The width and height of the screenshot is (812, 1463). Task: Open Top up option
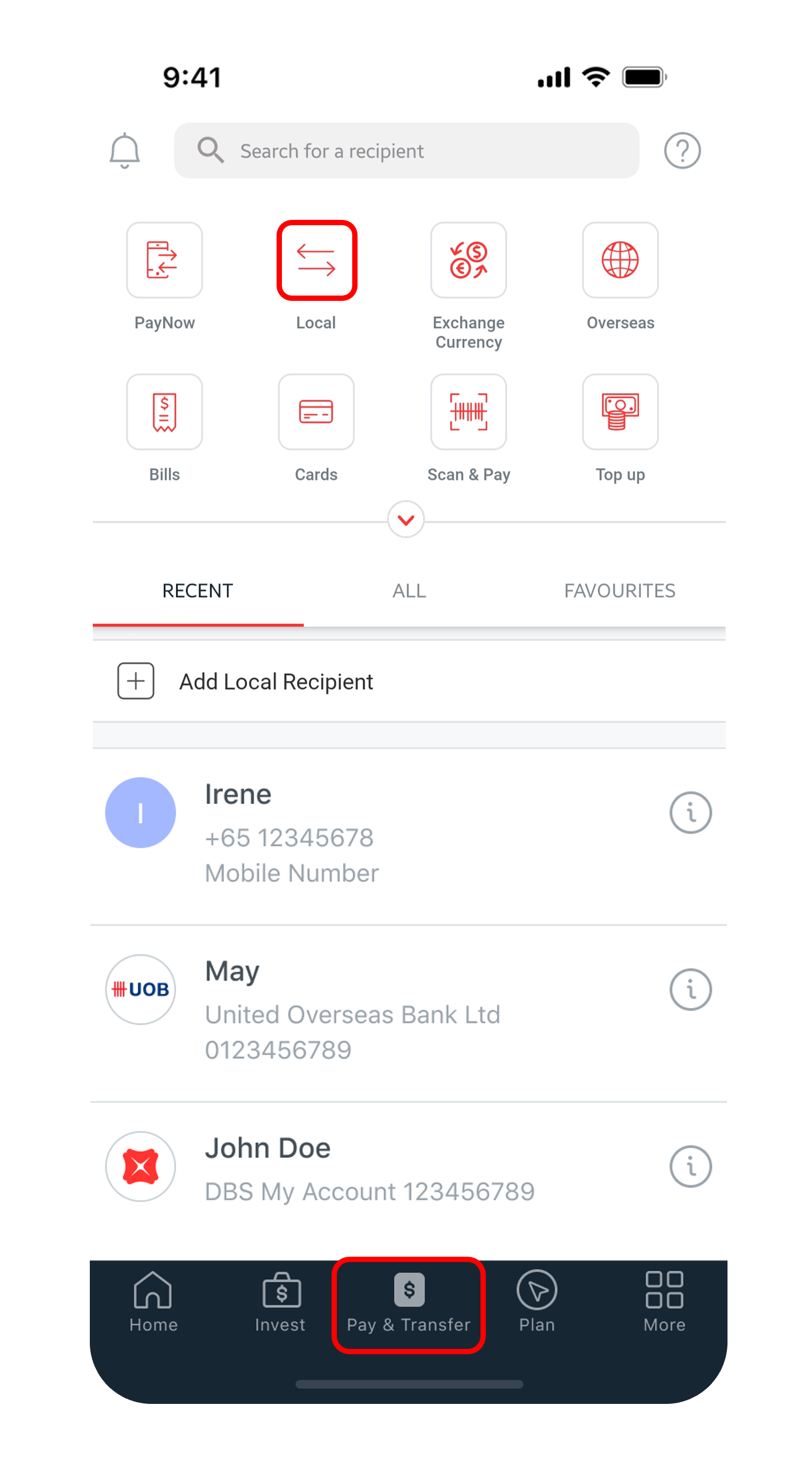(x=620, y=412)
